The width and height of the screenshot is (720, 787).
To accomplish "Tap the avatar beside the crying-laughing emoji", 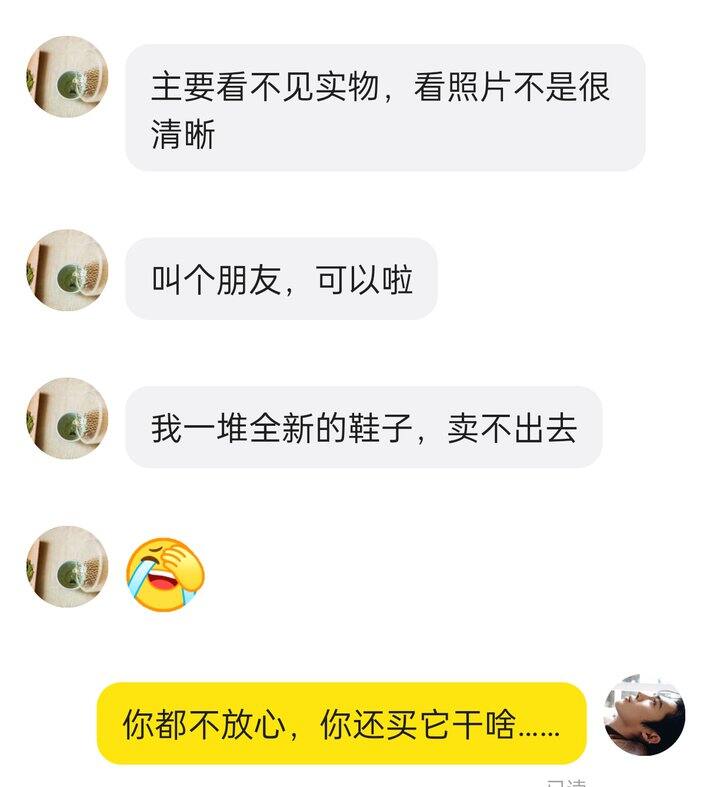I will (x=67, y=567).
